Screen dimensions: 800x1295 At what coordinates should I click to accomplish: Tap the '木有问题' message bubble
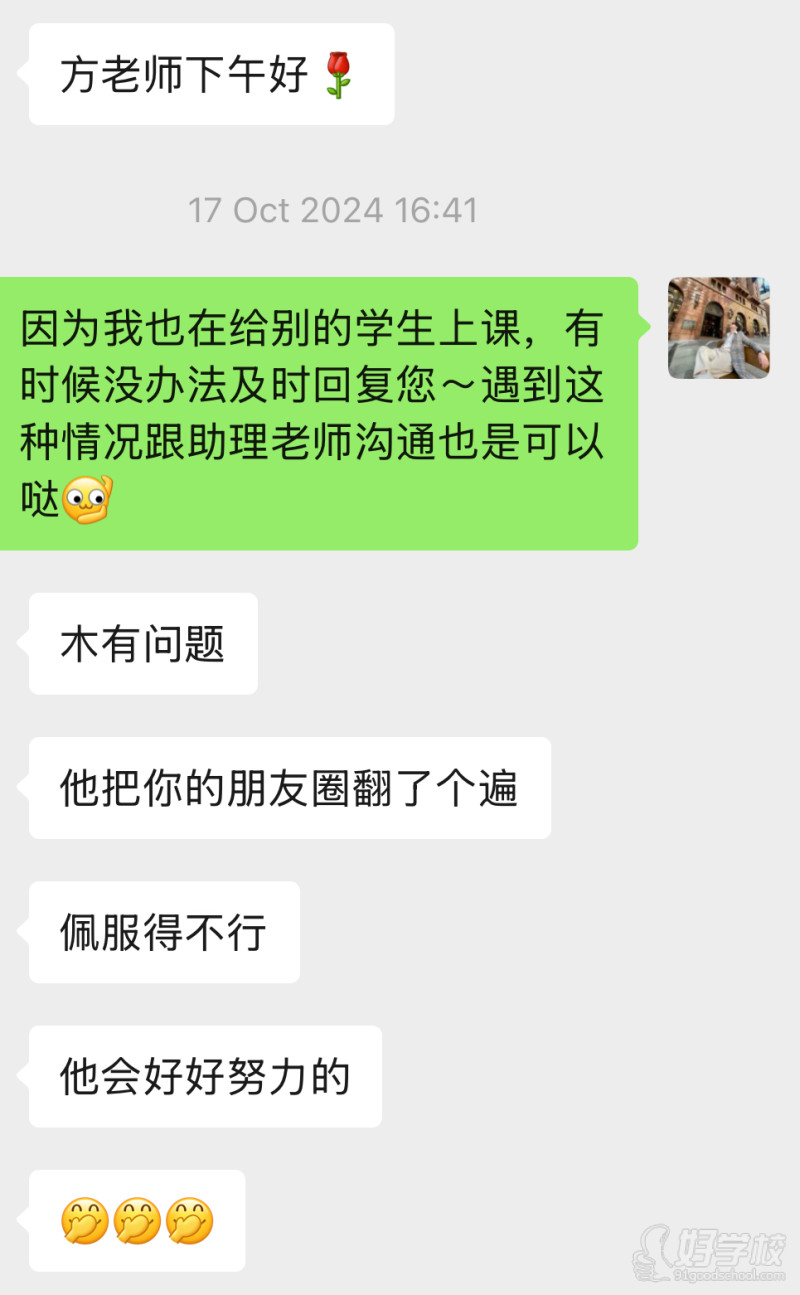point(142,643)
